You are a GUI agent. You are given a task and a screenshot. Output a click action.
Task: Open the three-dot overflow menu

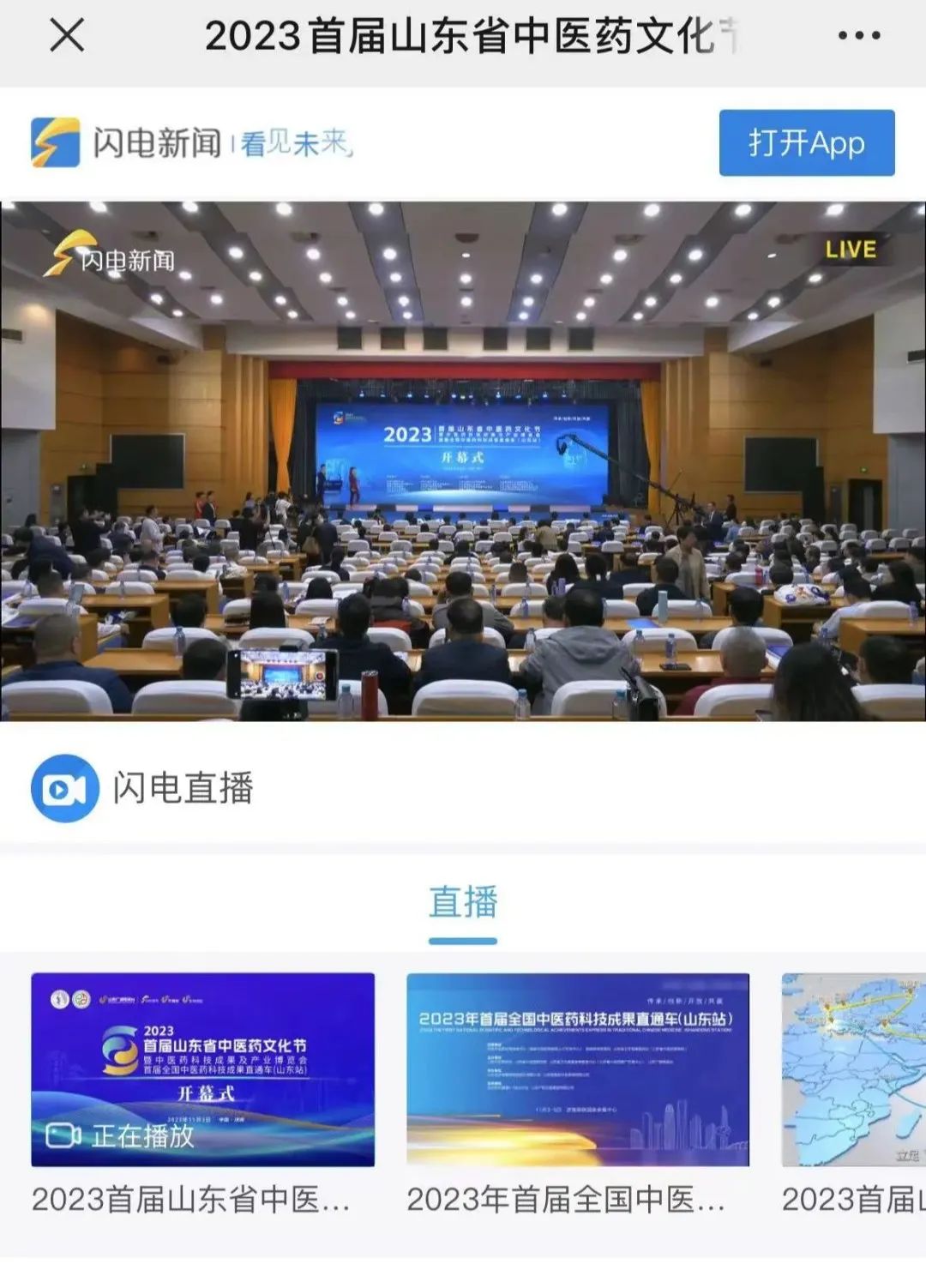[858, 36]
